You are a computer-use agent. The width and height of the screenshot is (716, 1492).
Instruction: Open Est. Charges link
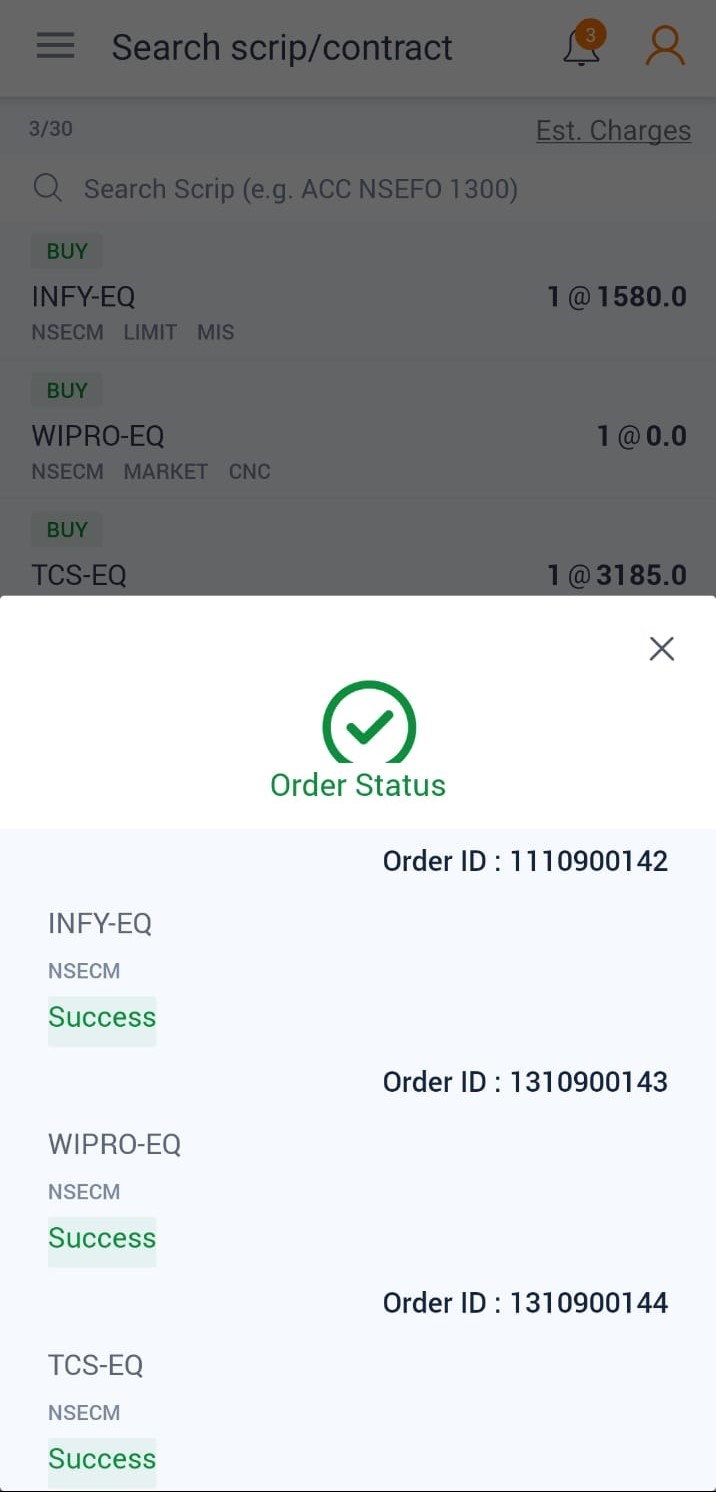tap(613, 130)
